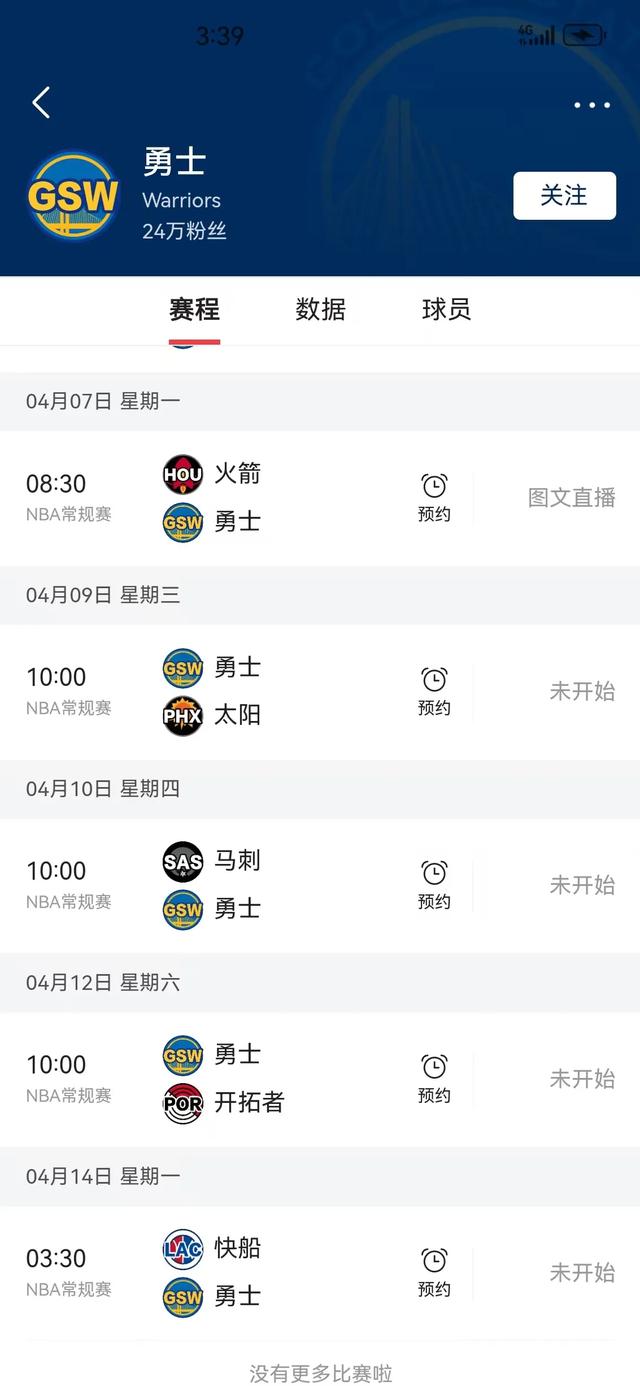Switch to the 数据 tab
The image size is (640, 1386).
click(x=320, y=309)
